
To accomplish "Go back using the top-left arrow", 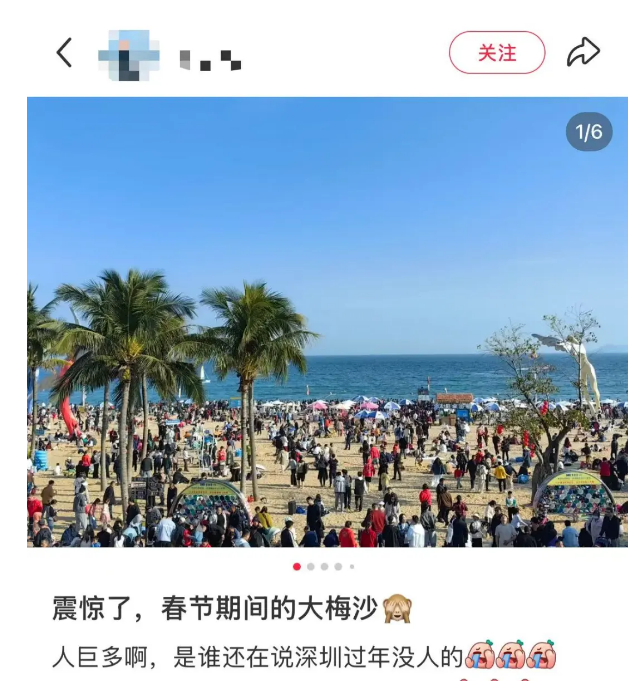I will click(64, 53).
